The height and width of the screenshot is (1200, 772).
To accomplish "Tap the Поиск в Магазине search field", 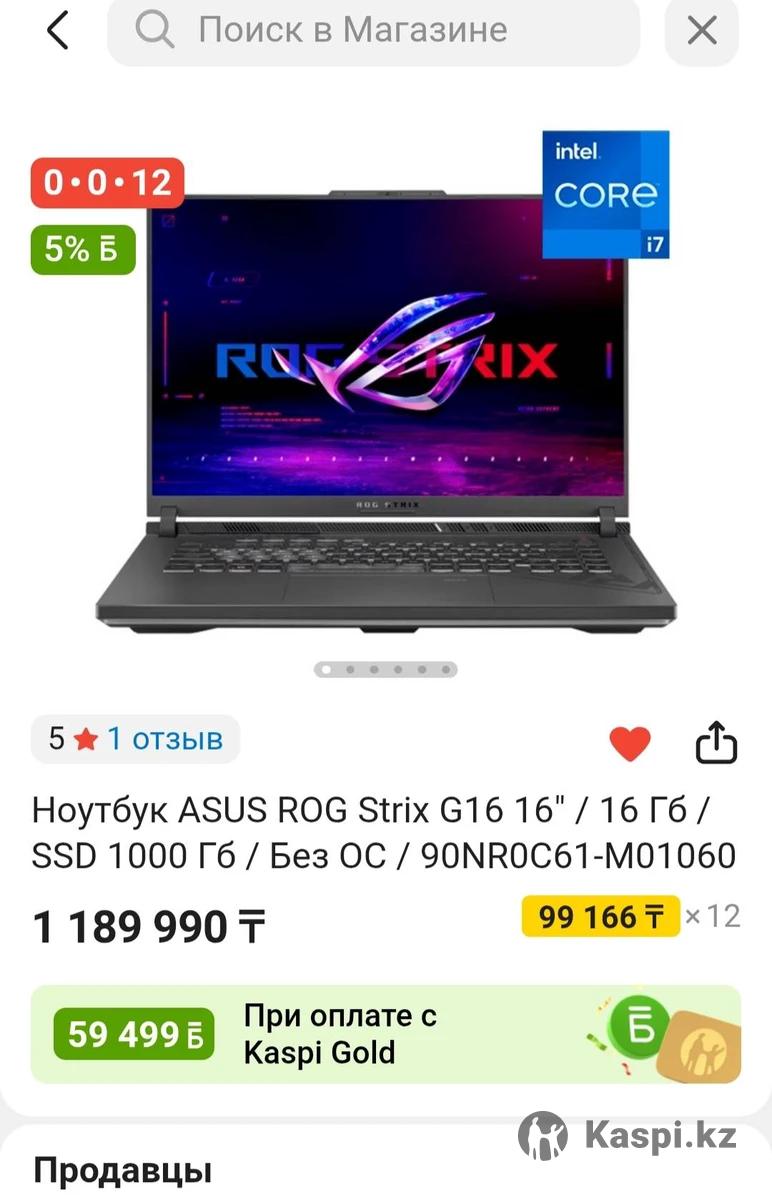I will pyautogui.click(x=373, y=31).
